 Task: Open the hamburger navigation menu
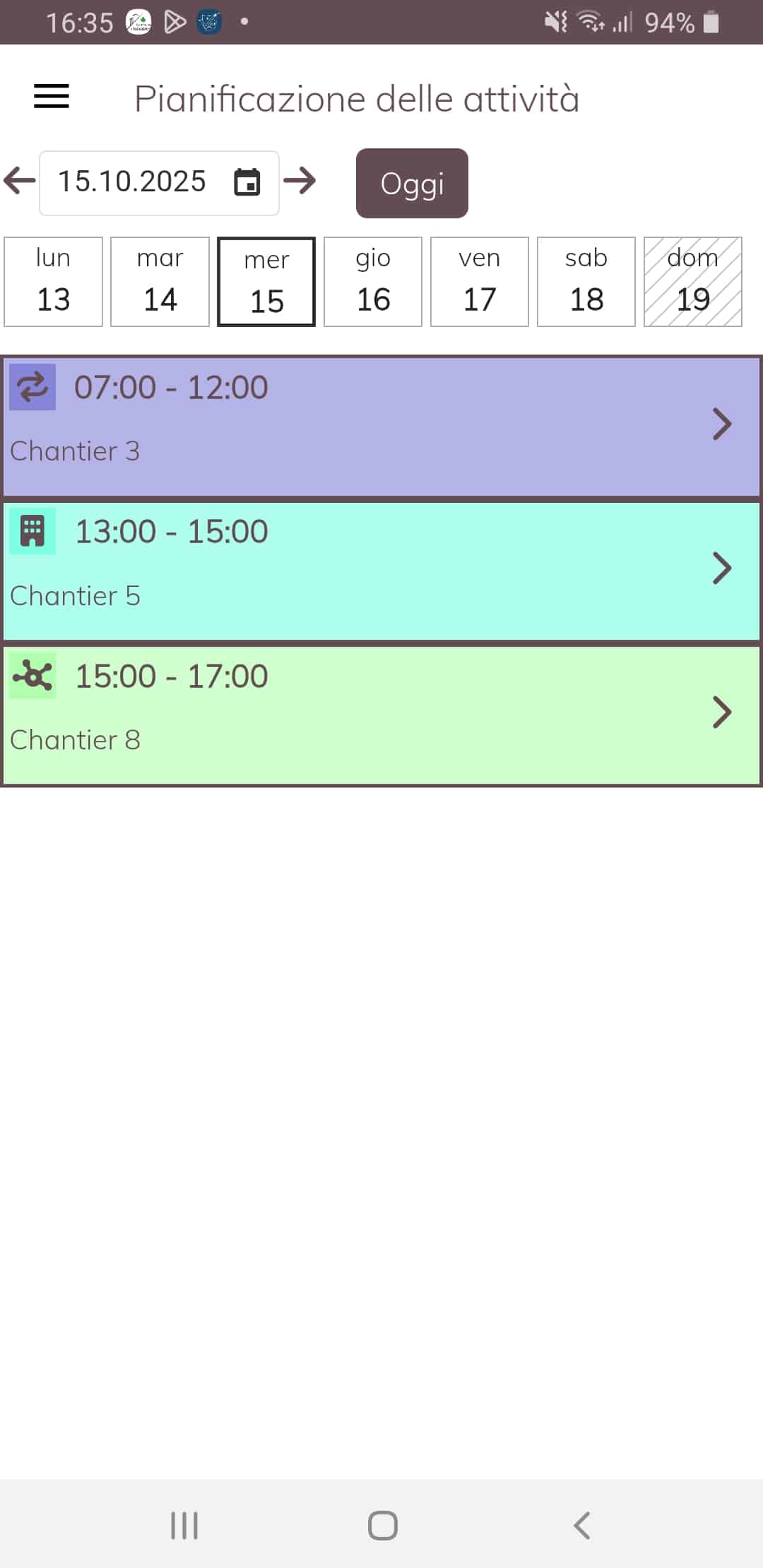52,97
